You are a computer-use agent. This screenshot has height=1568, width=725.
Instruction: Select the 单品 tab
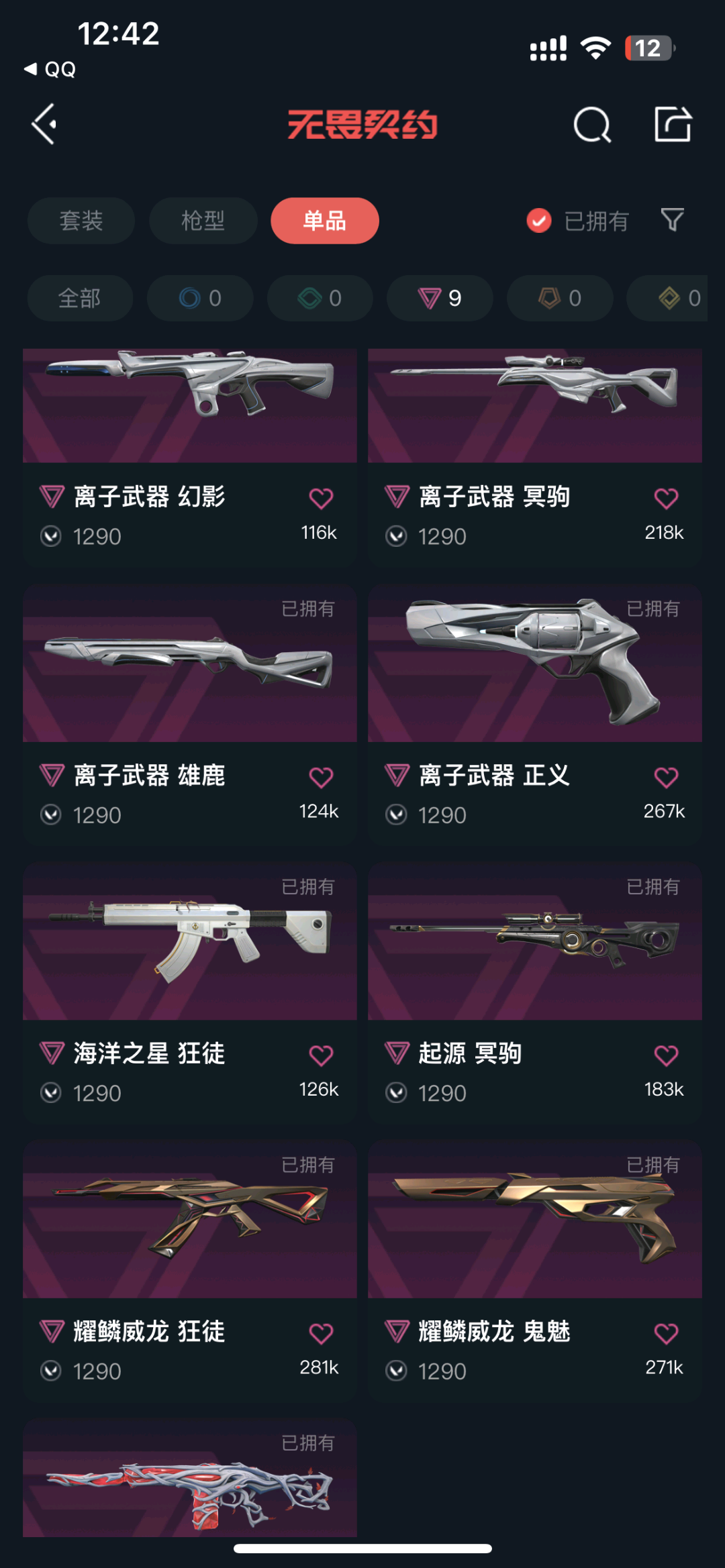click(324, 221)
